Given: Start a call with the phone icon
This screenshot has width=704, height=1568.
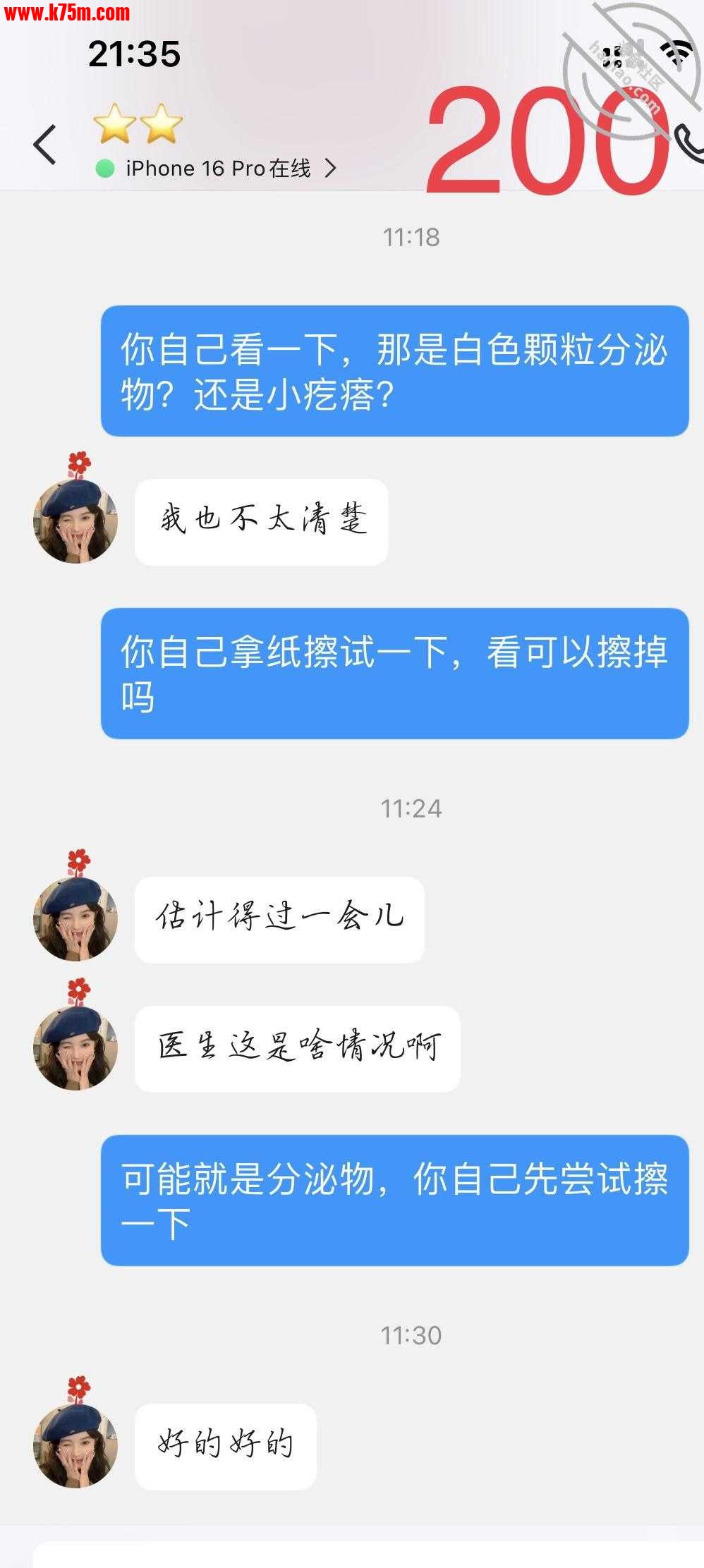Looking at the screenshot, I should (x=688, y=143).
